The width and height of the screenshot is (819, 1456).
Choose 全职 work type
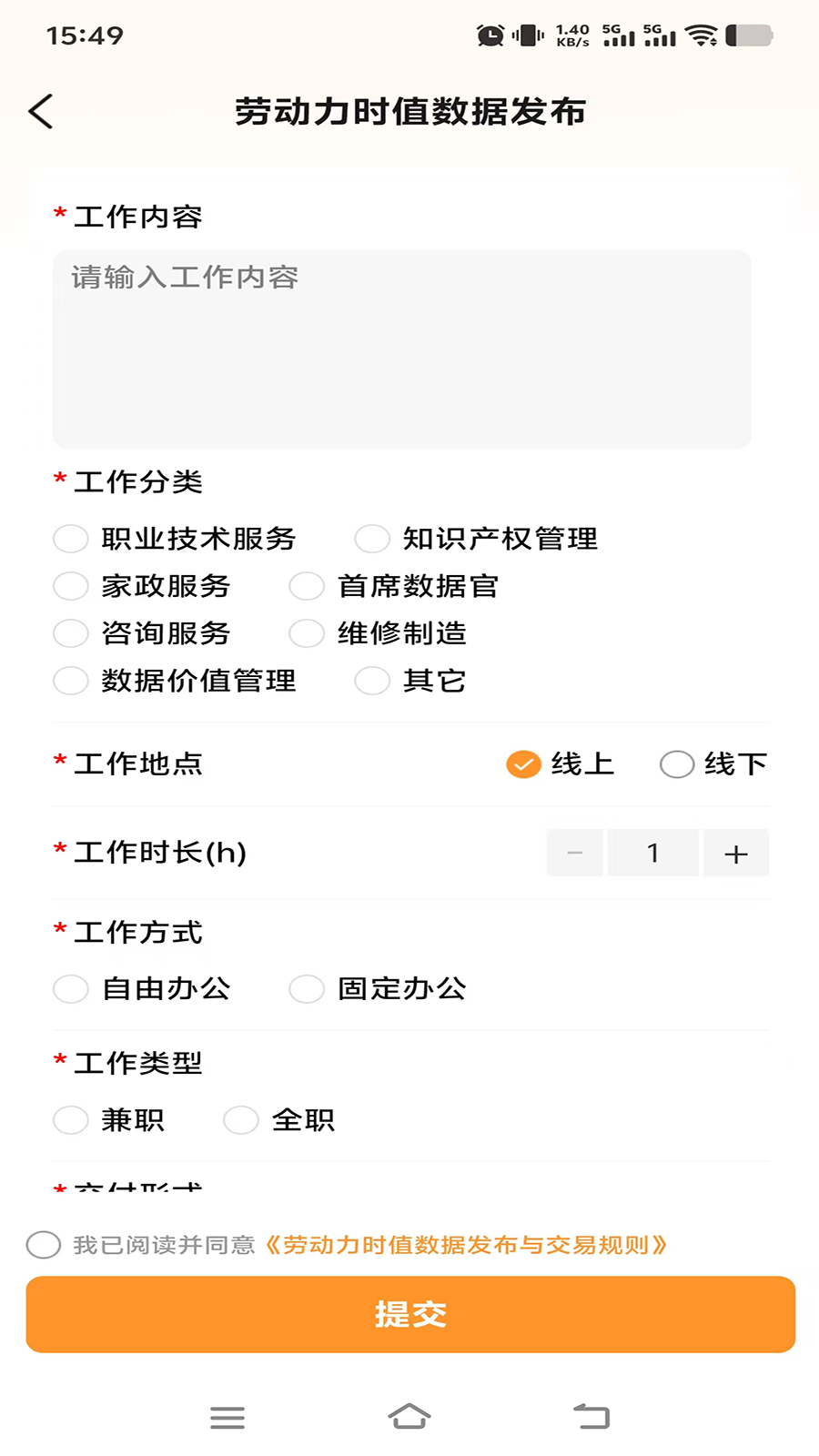pyautogui.click(x=241, y=1119)
